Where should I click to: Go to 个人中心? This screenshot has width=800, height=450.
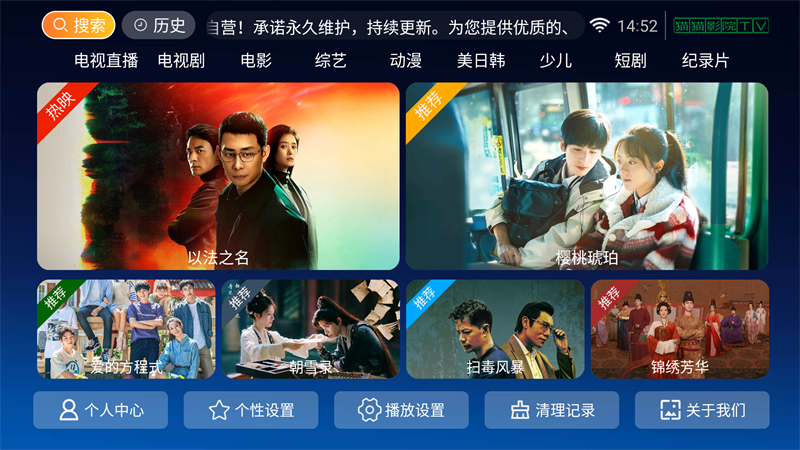100,410
